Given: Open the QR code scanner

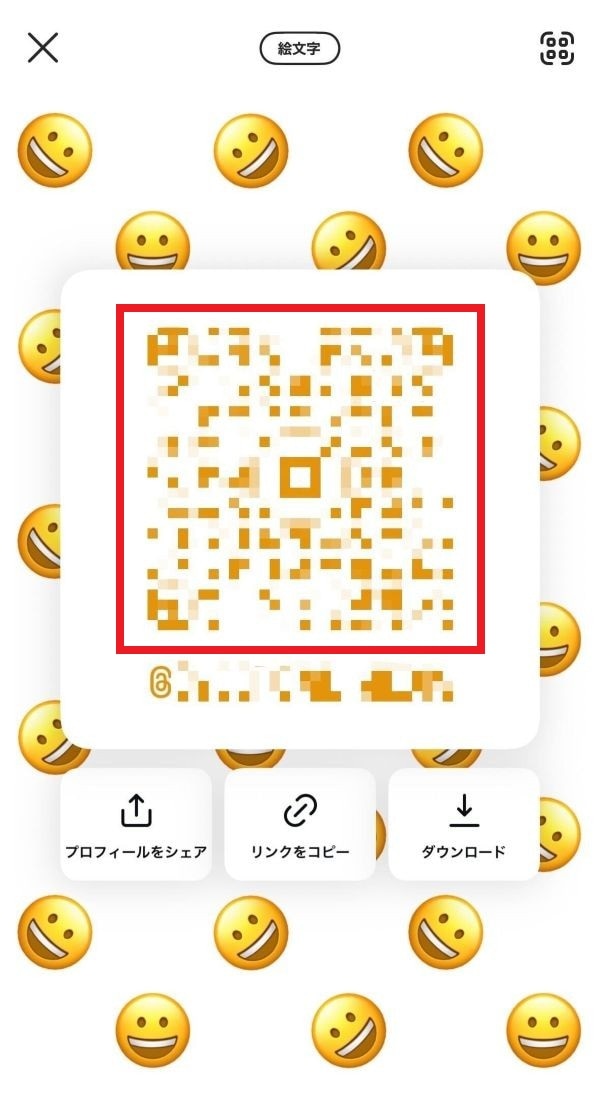Looking at the screenshot, I should click(557, 48).
